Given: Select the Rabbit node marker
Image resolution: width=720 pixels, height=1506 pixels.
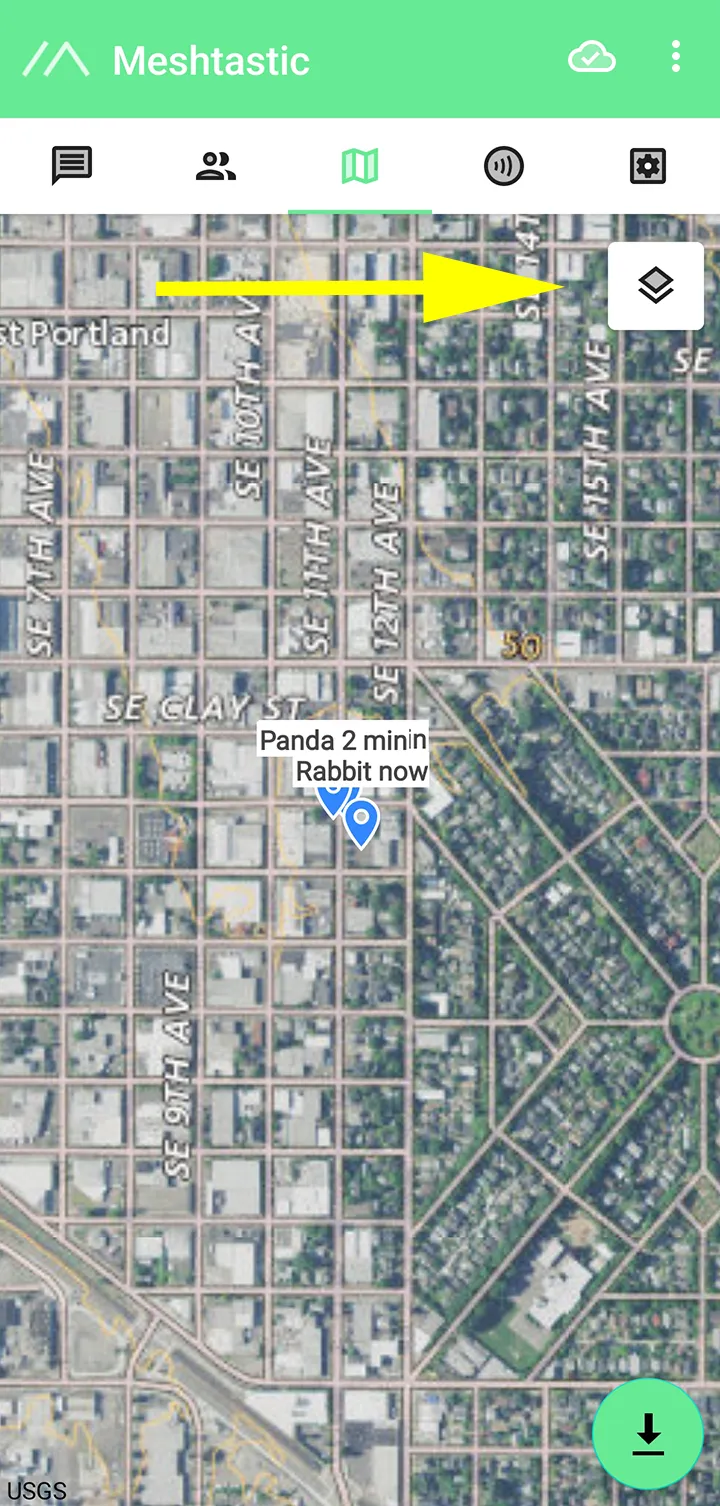Looking at the screenshot, I should click(362, 822).
